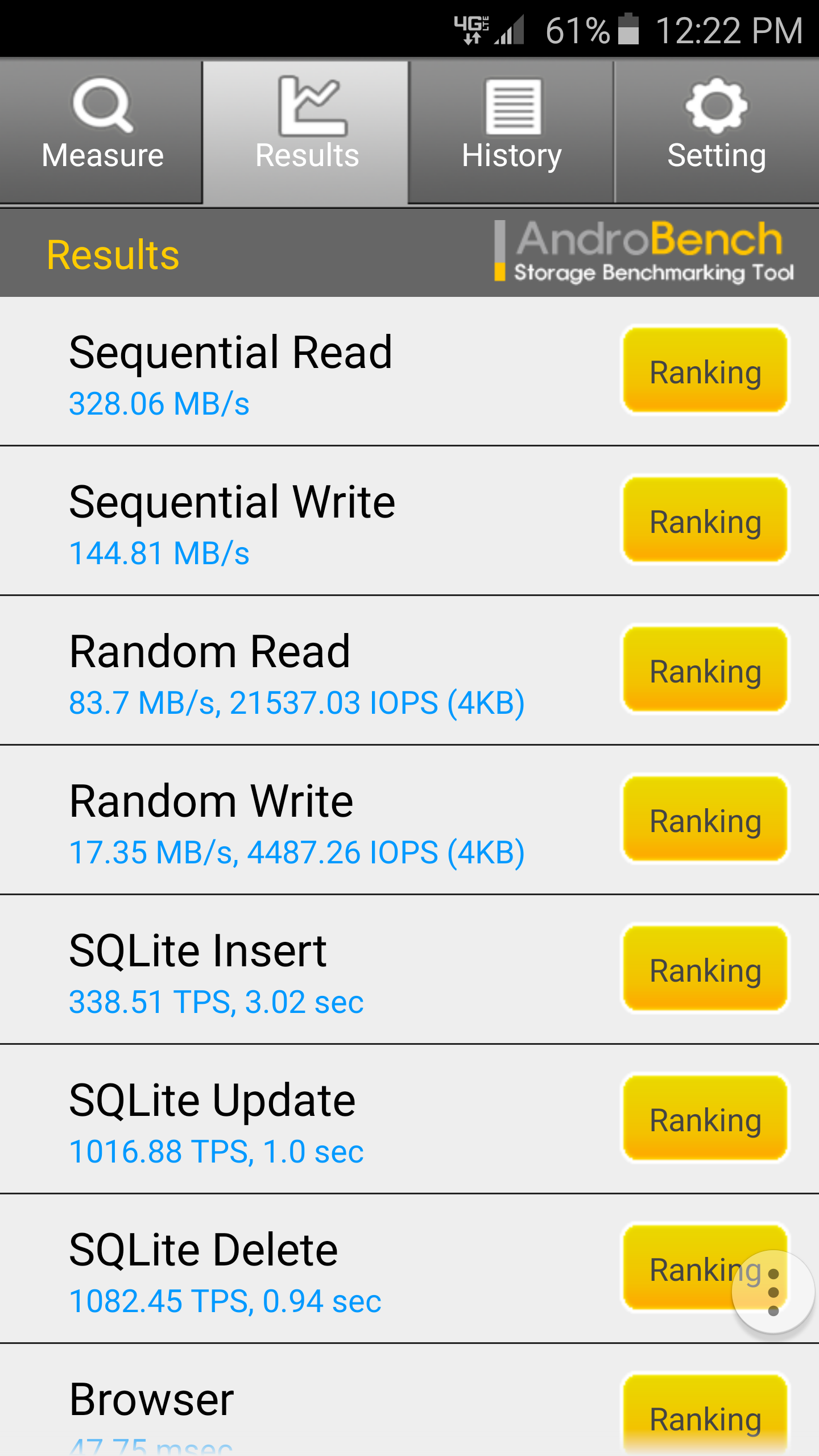
Task: Select the Results tab
Action: tap(306, 131)
